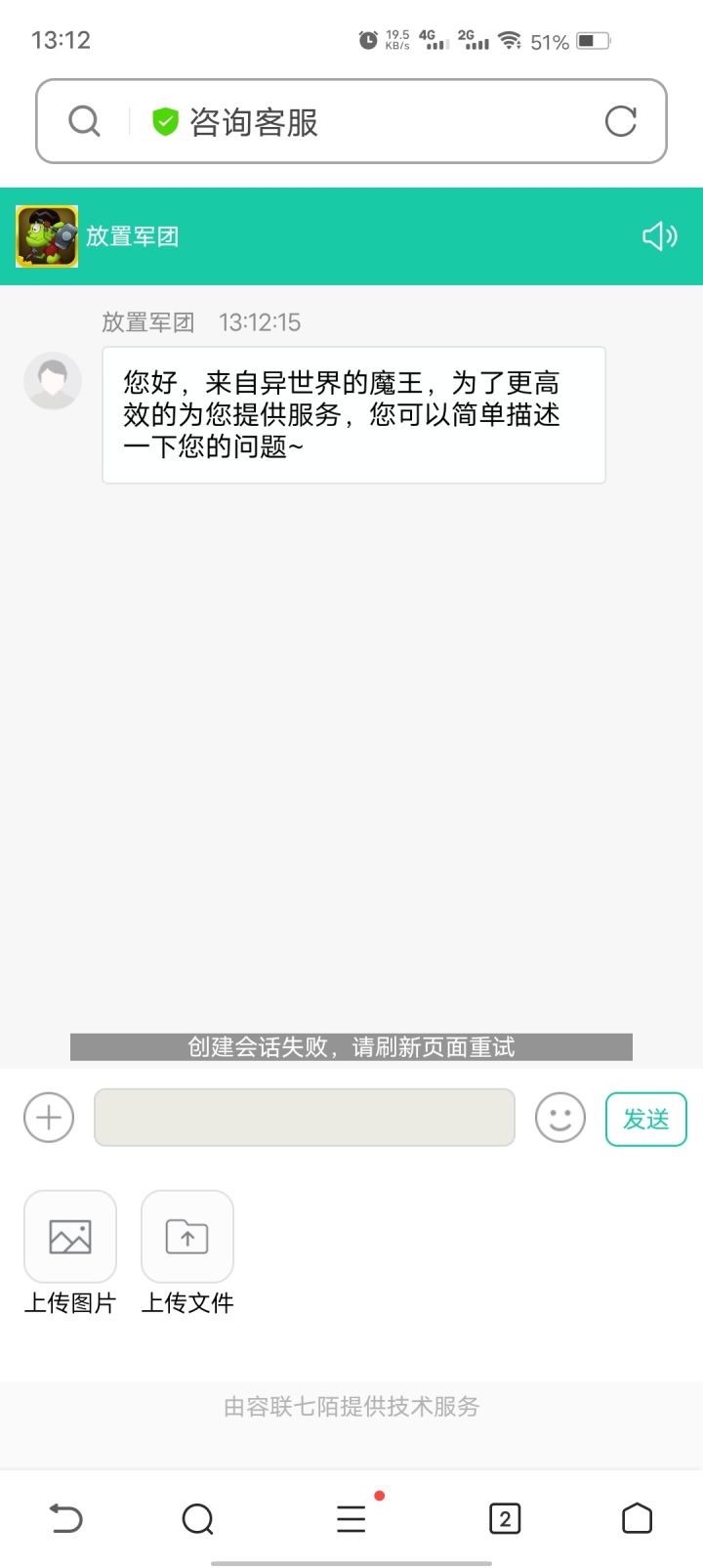Screen dimensions: 703x1568
Task: Reload the 咨询客服 page
Action: pos(620,122)
